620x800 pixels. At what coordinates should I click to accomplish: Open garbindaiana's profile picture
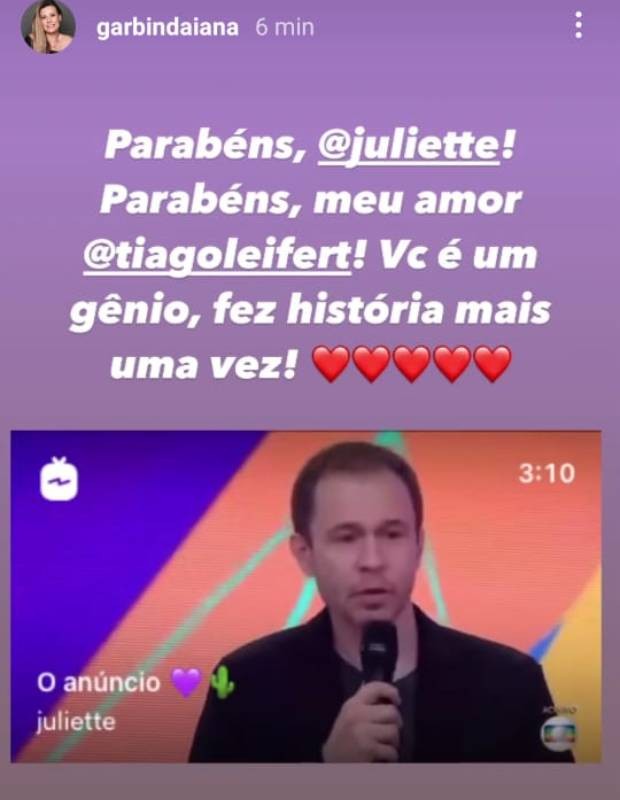pyautogui.click(x=48, y=27)
